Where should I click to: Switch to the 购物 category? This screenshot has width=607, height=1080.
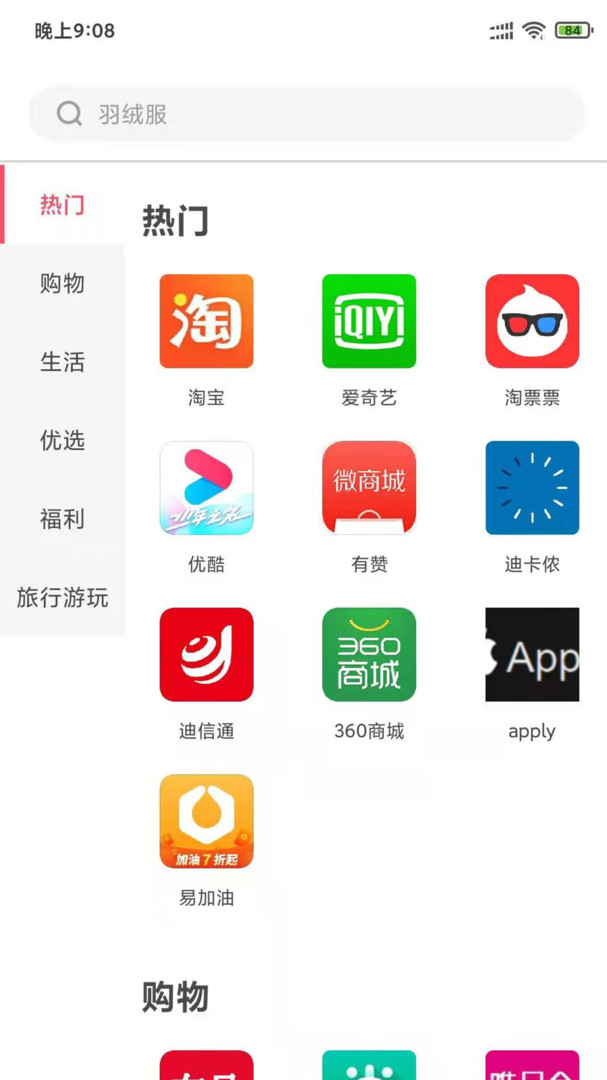[x=62, y=284]
